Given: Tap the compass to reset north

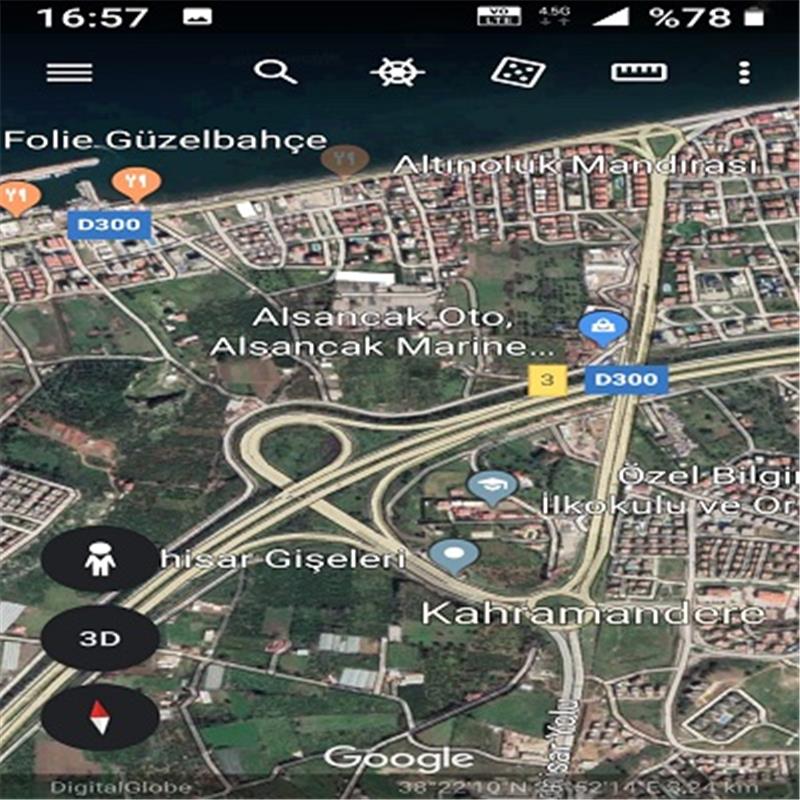Looking at the screenshot, I should (100, 716).
